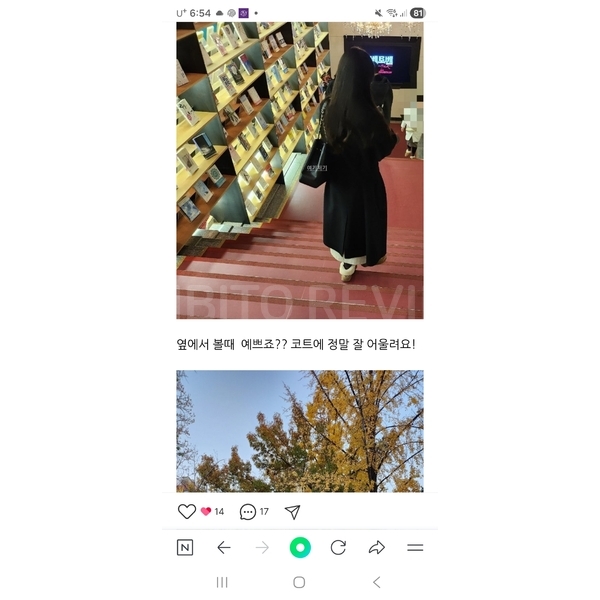Share post via paper plane icon
The height and width of the screenshot is (600, 600).
pyautogui.click(x=292, y=511)
